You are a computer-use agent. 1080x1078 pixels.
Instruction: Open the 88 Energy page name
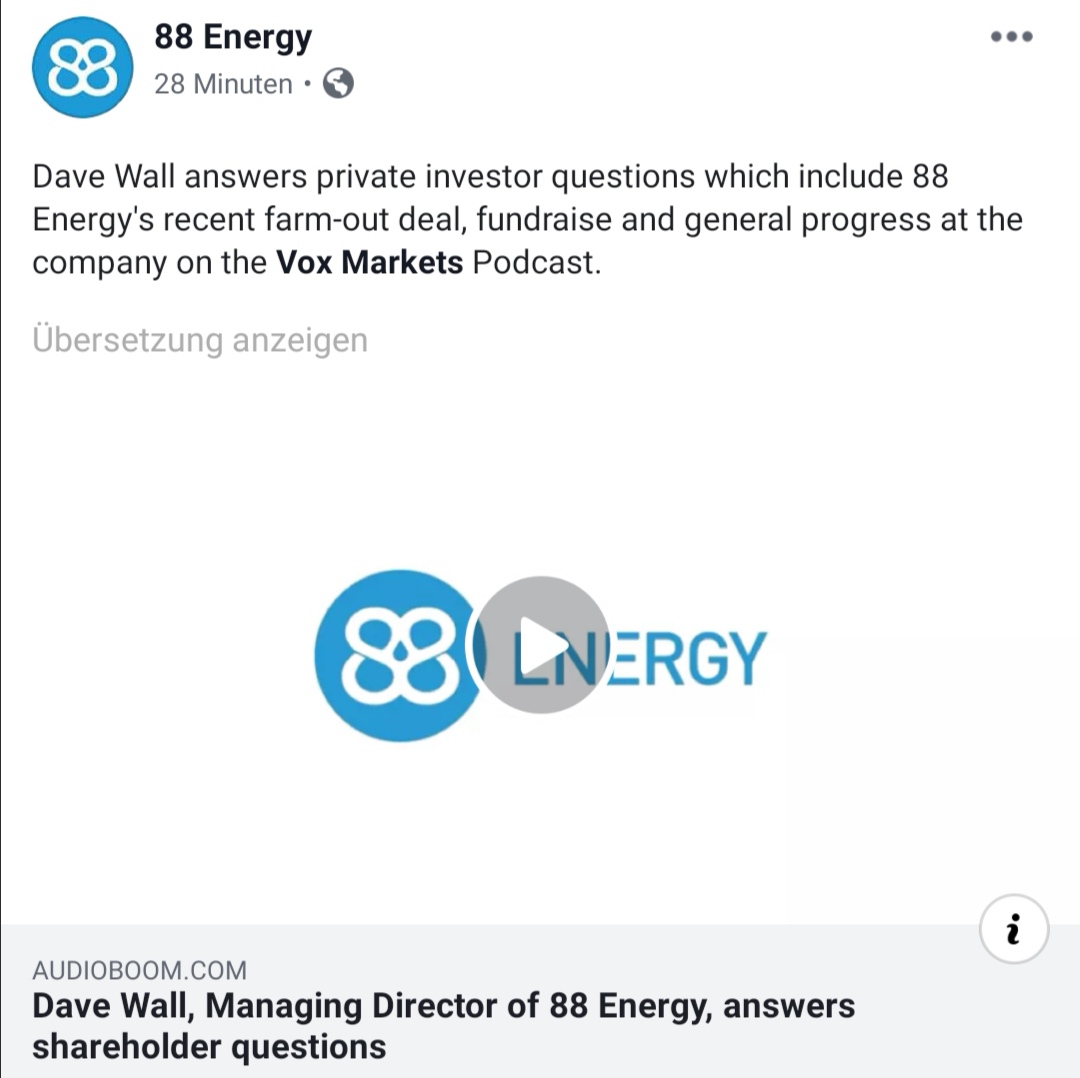point(233,38)
